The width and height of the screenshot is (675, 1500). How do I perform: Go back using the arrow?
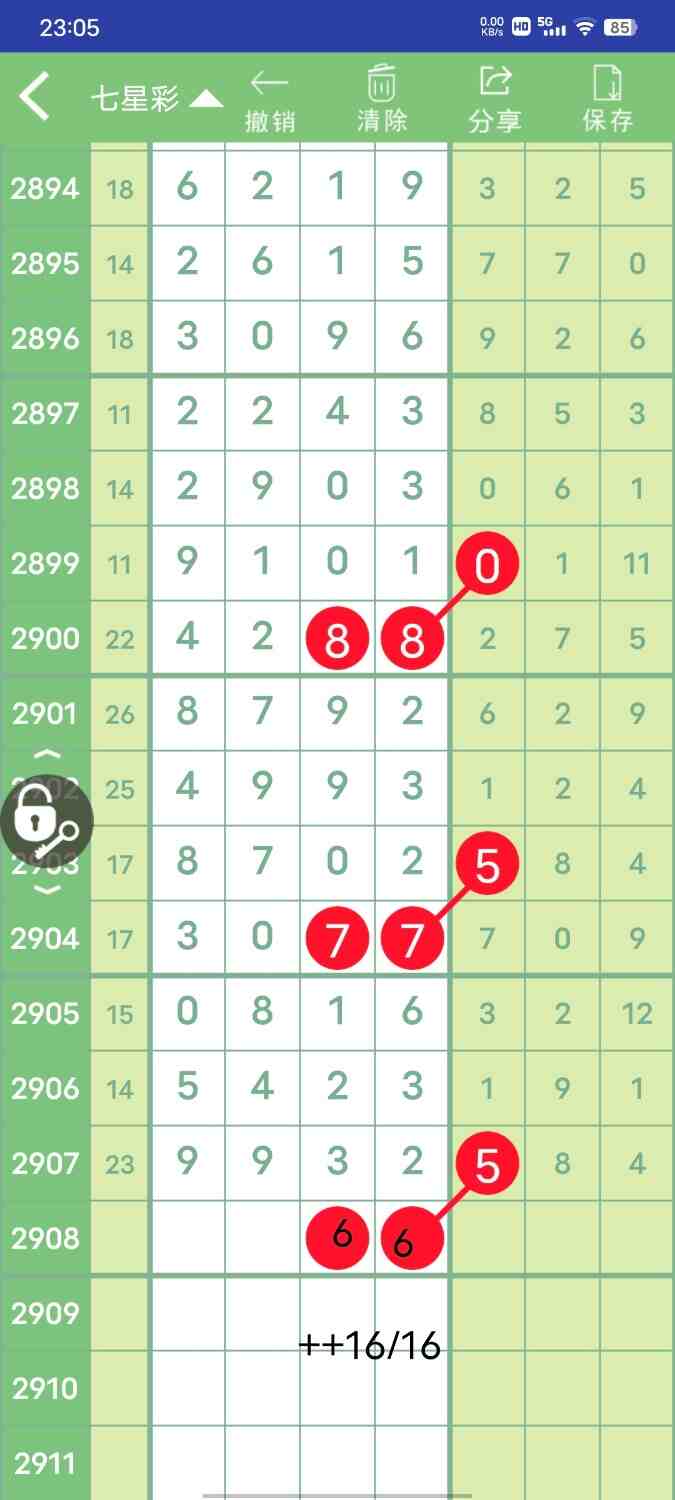35,97
